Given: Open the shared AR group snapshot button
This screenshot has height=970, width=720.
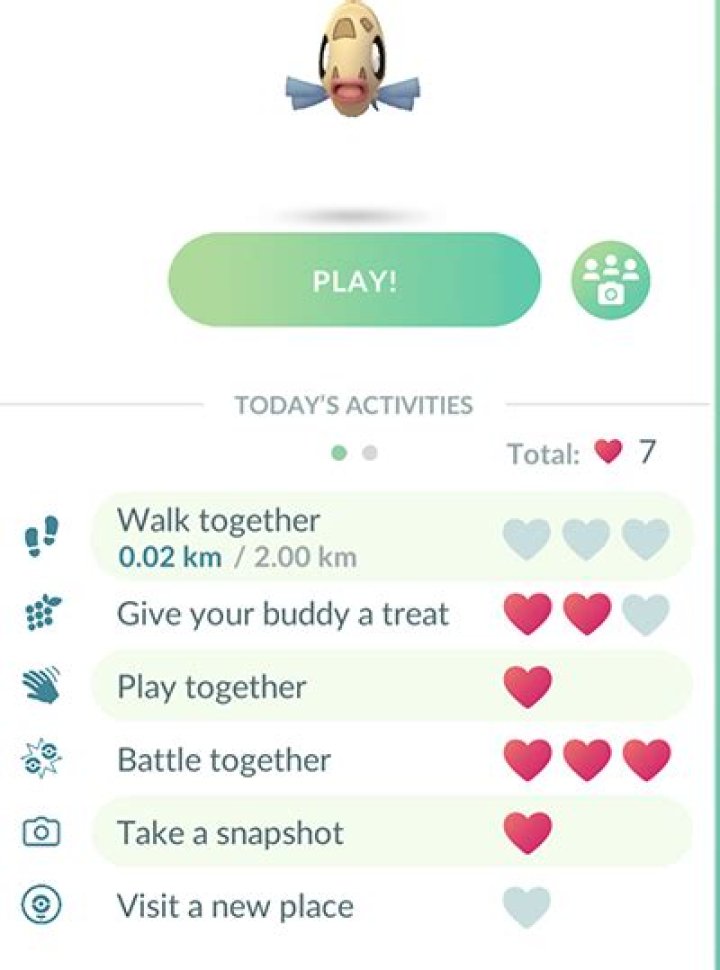Looking at the screenshot, I should 610,280.
